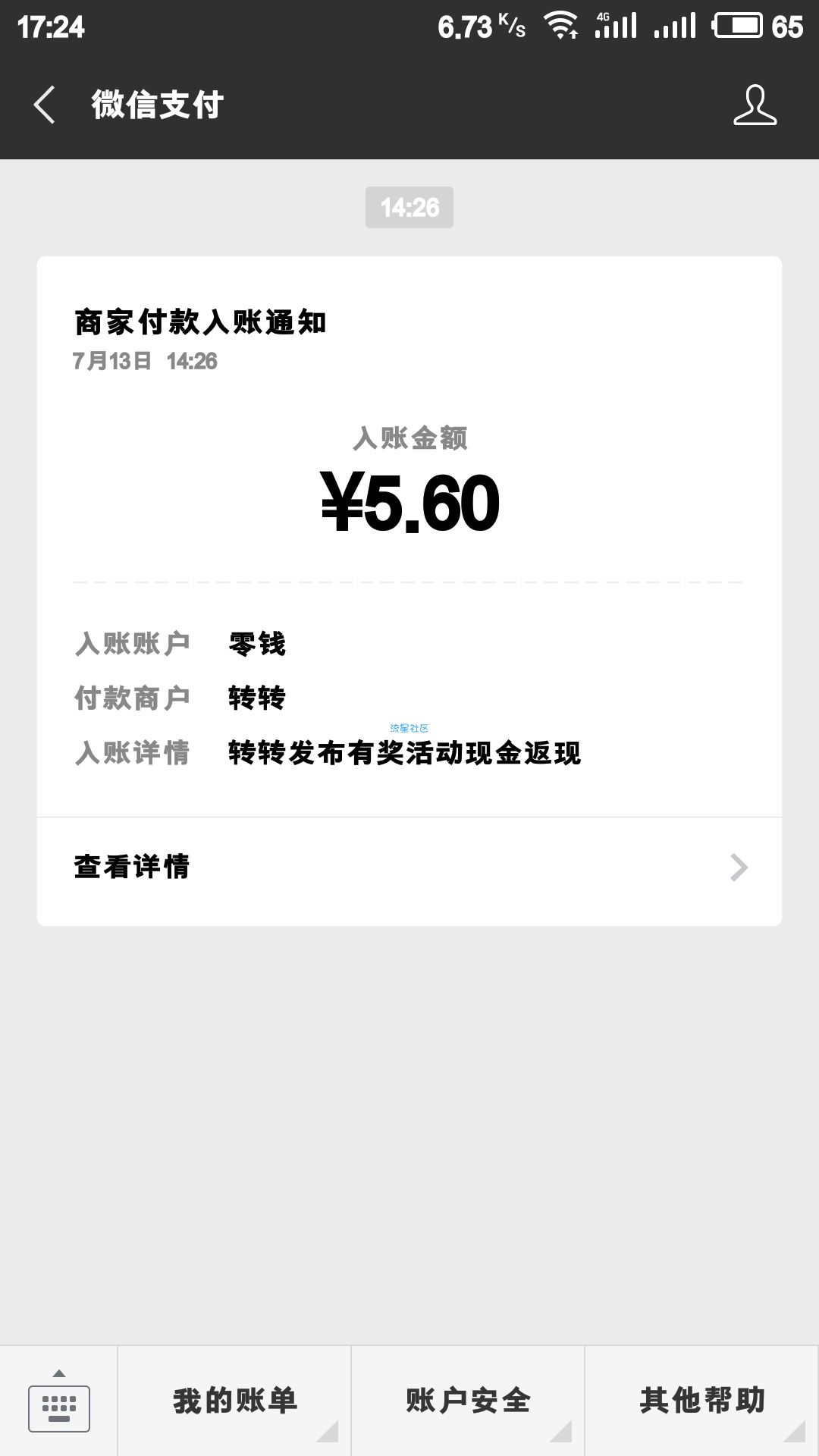Expand the 其他帮助 menu

tap(701, 1401)
